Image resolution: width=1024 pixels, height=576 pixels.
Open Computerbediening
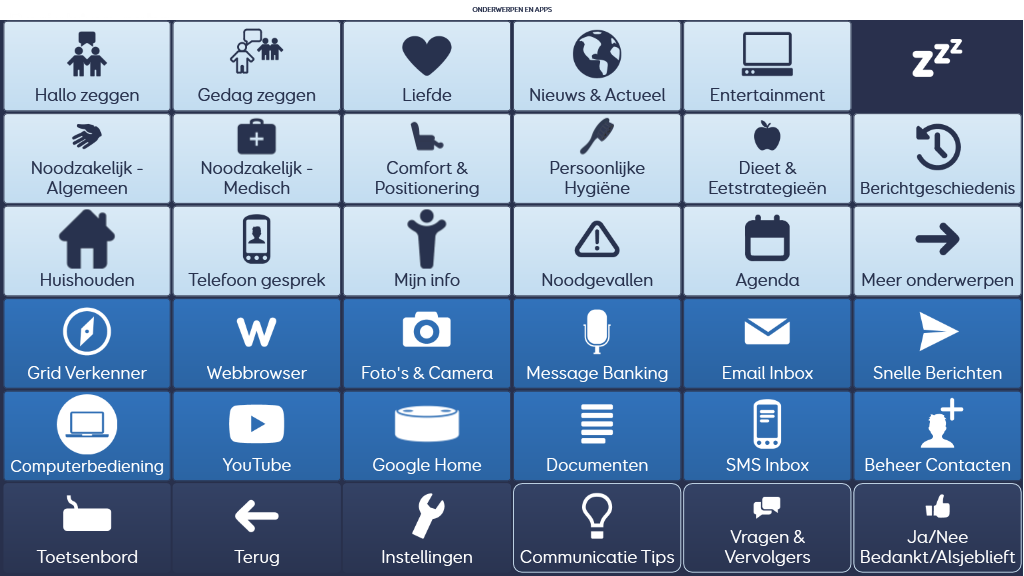click(87, 435)
